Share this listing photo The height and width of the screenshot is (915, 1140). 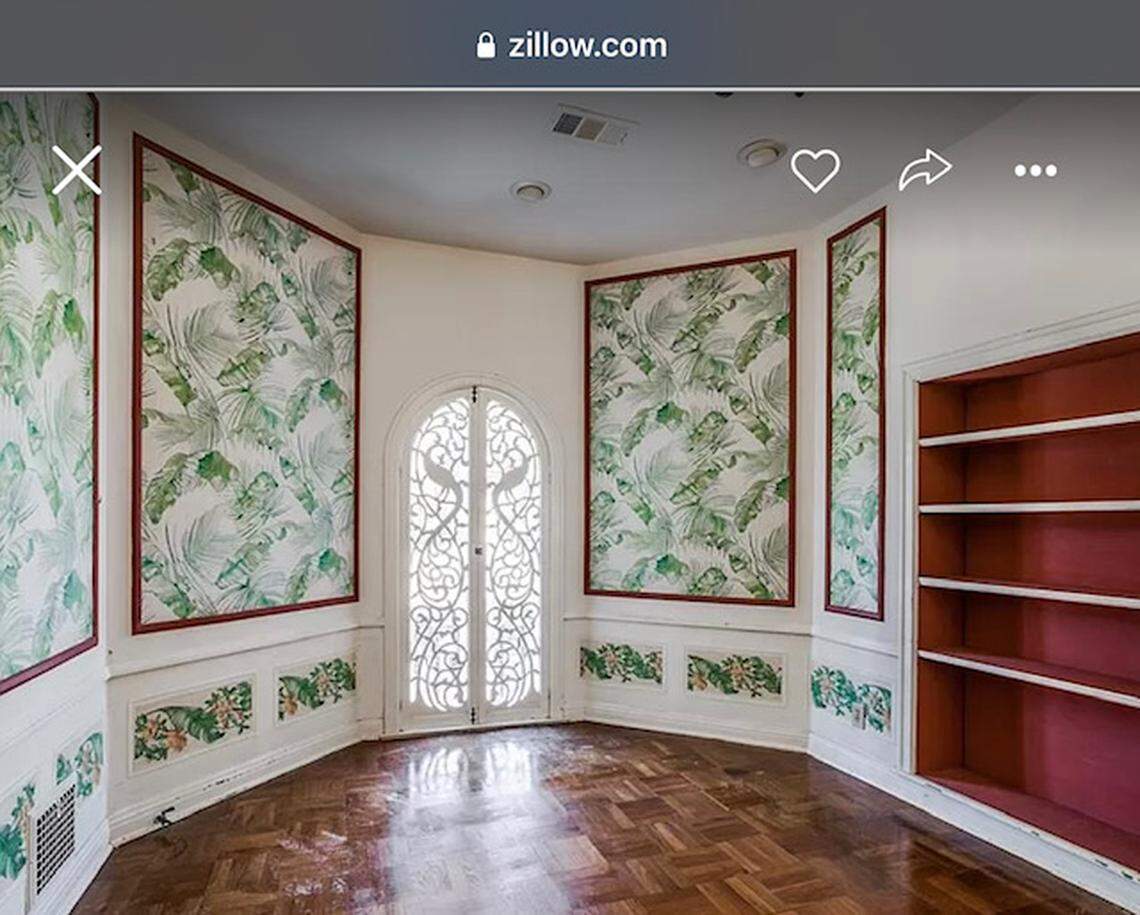coord(924,170)
